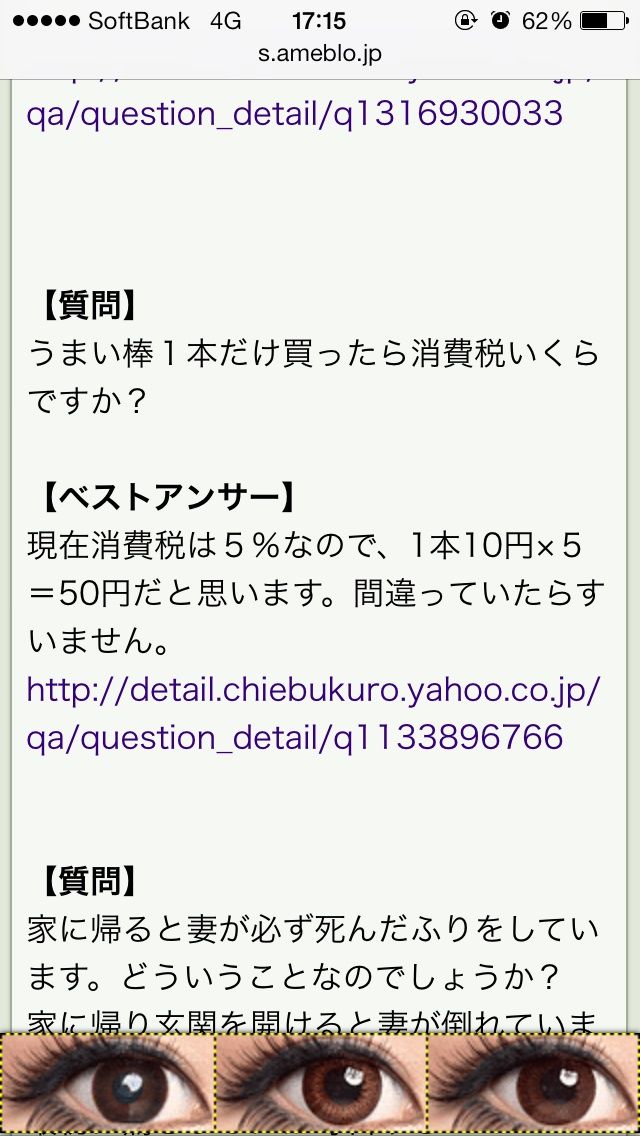Viewport: 640px width, 1136px height.
Task: Open the chiebukuro link ending q1133896766
Action: 314,714
